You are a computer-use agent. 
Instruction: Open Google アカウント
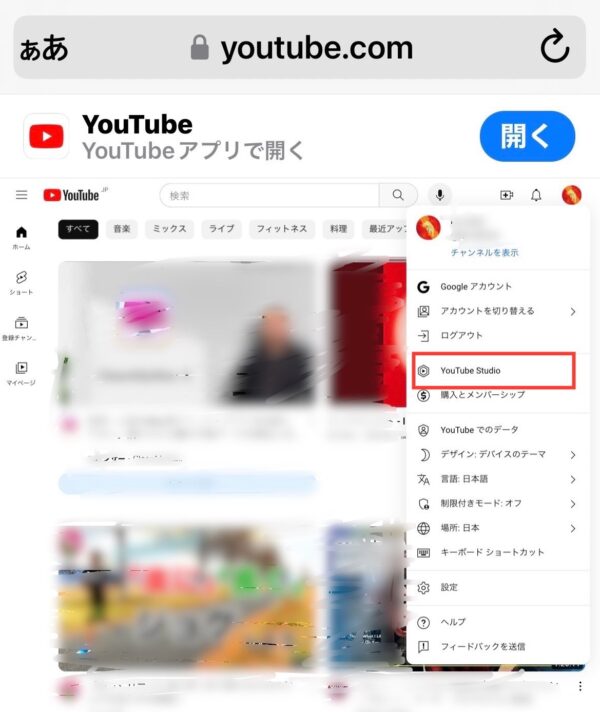(476, 287)
